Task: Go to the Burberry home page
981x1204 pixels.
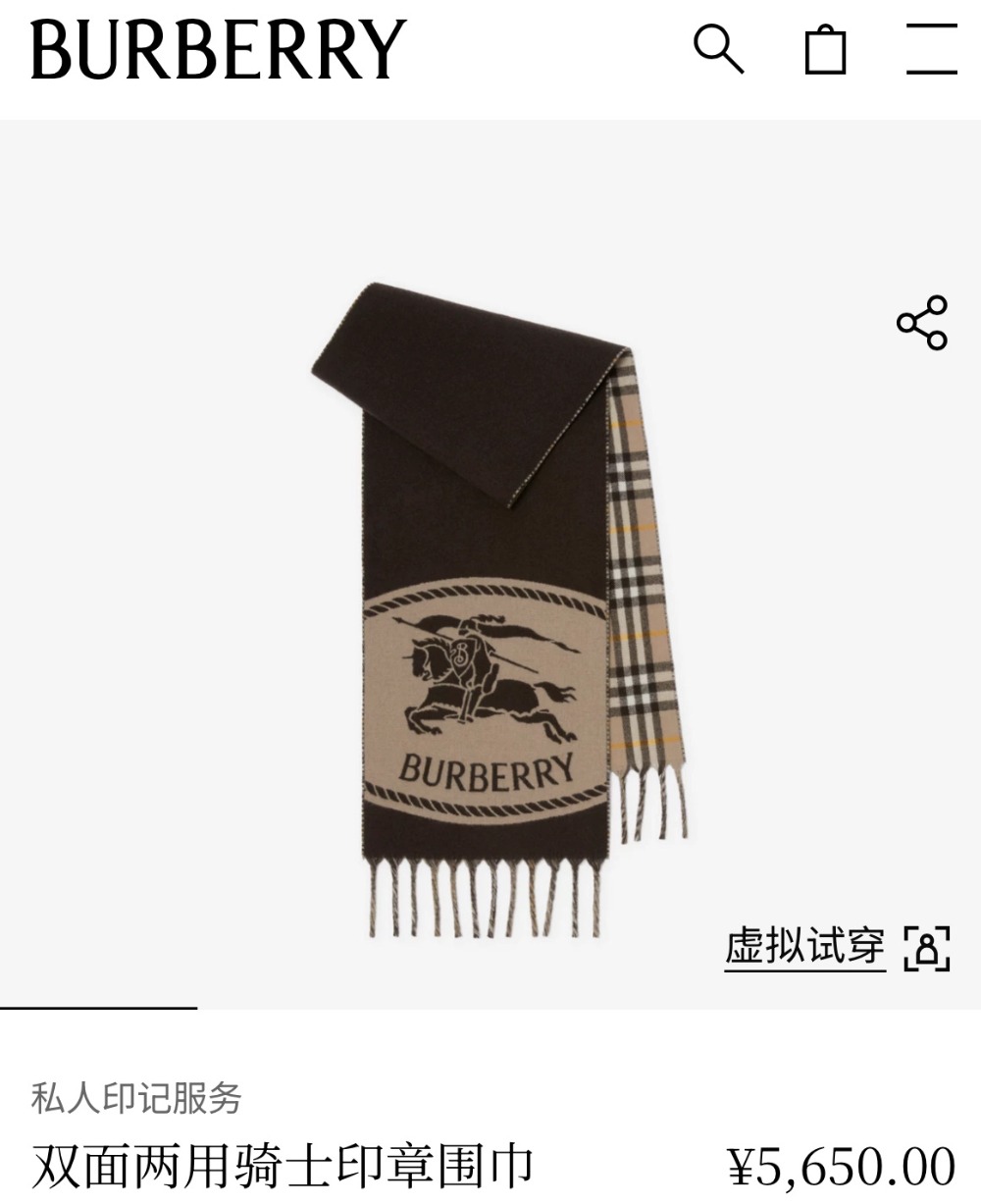Action: [218, 49]
